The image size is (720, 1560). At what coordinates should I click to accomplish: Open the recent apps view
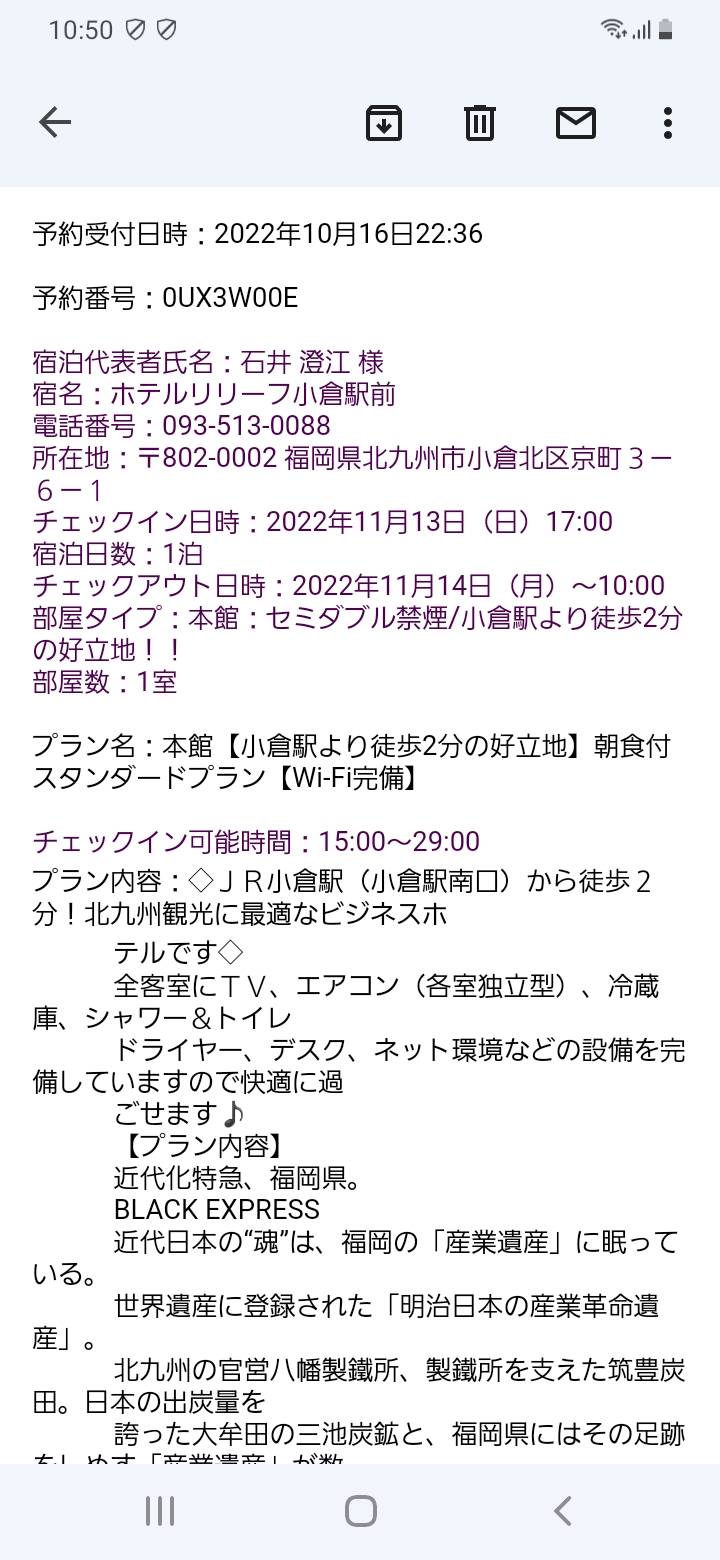tap(160, 1511)
